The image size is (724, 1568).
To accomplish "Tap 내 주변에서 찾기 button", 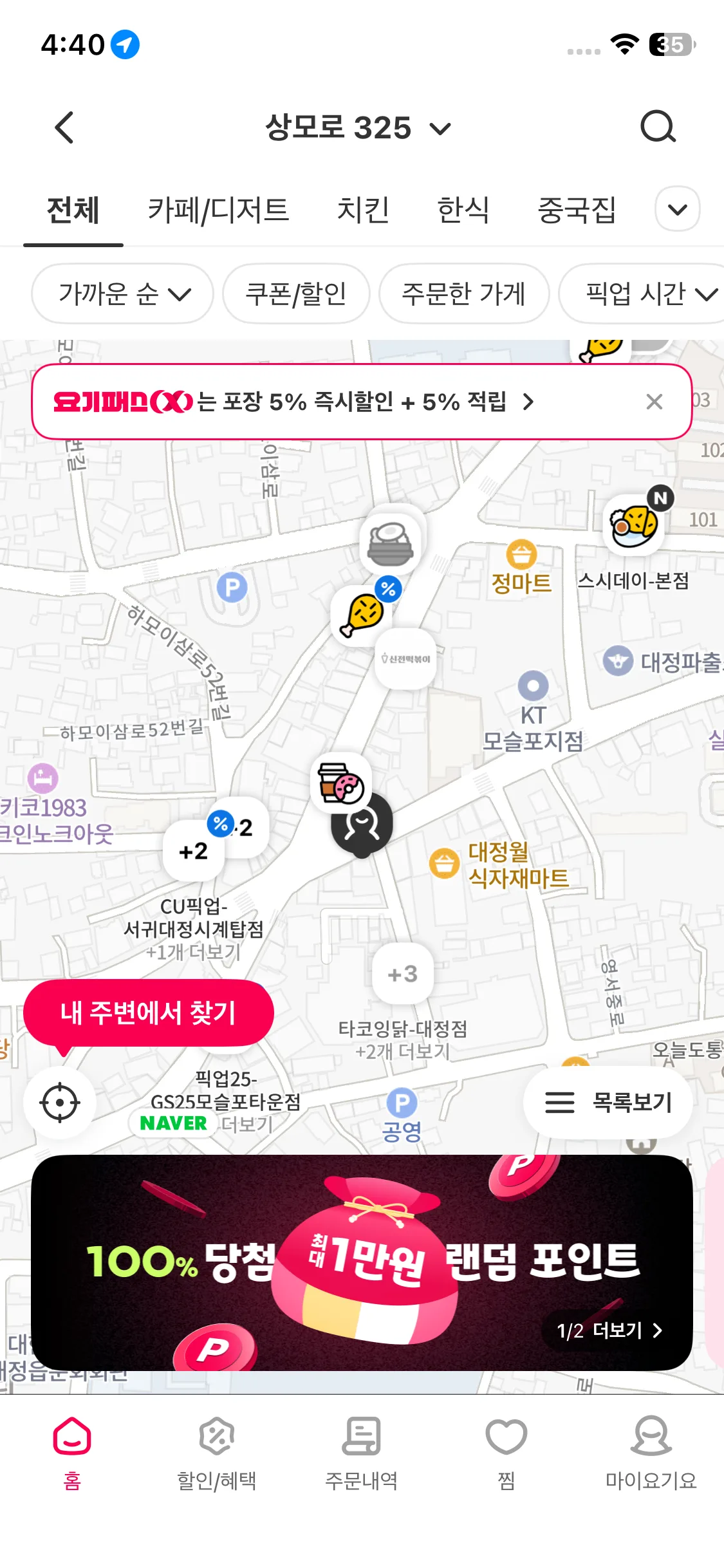I will pos(148,1013).
